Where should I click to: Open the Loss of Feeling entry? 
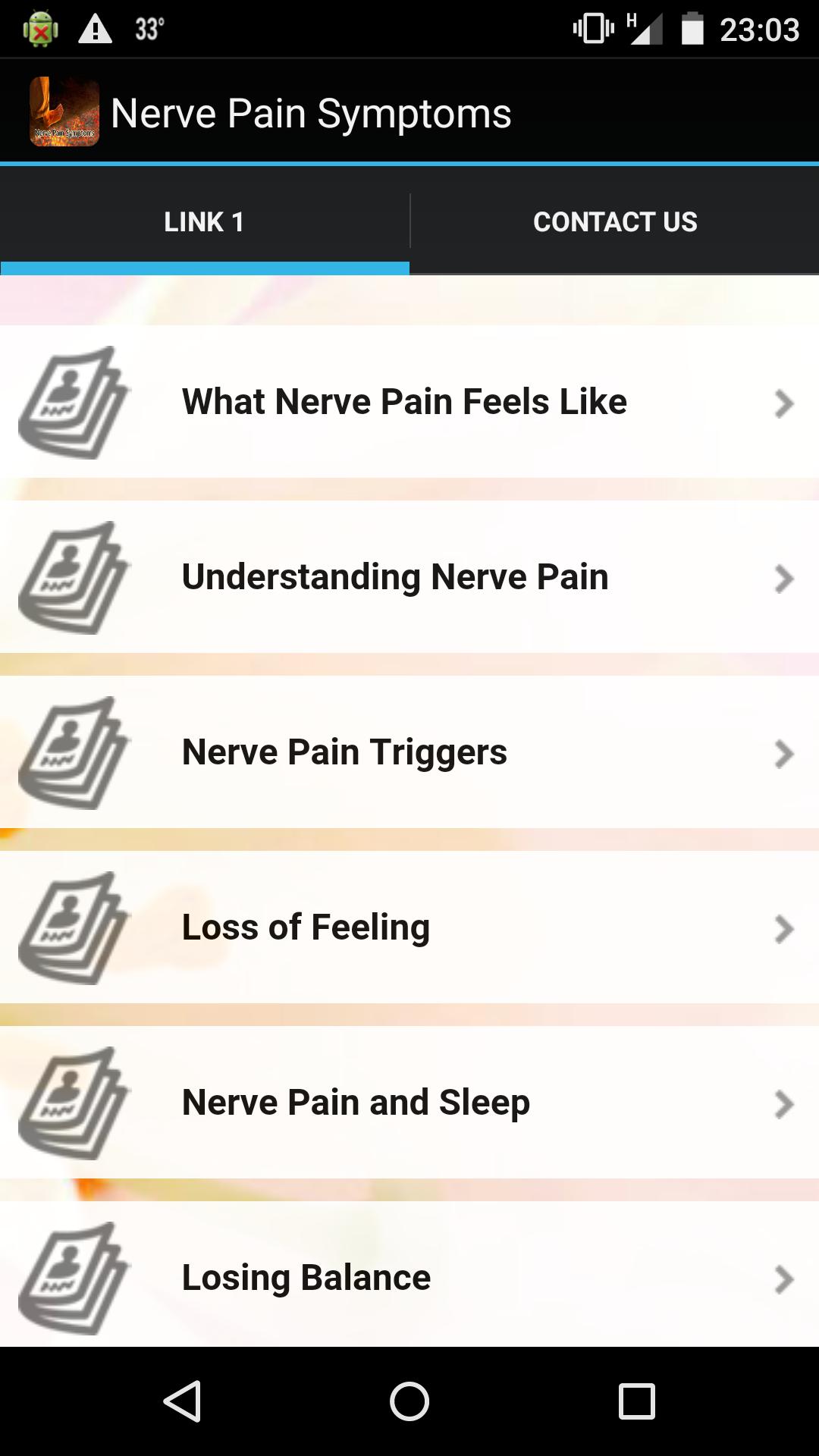tap(306, 927)
